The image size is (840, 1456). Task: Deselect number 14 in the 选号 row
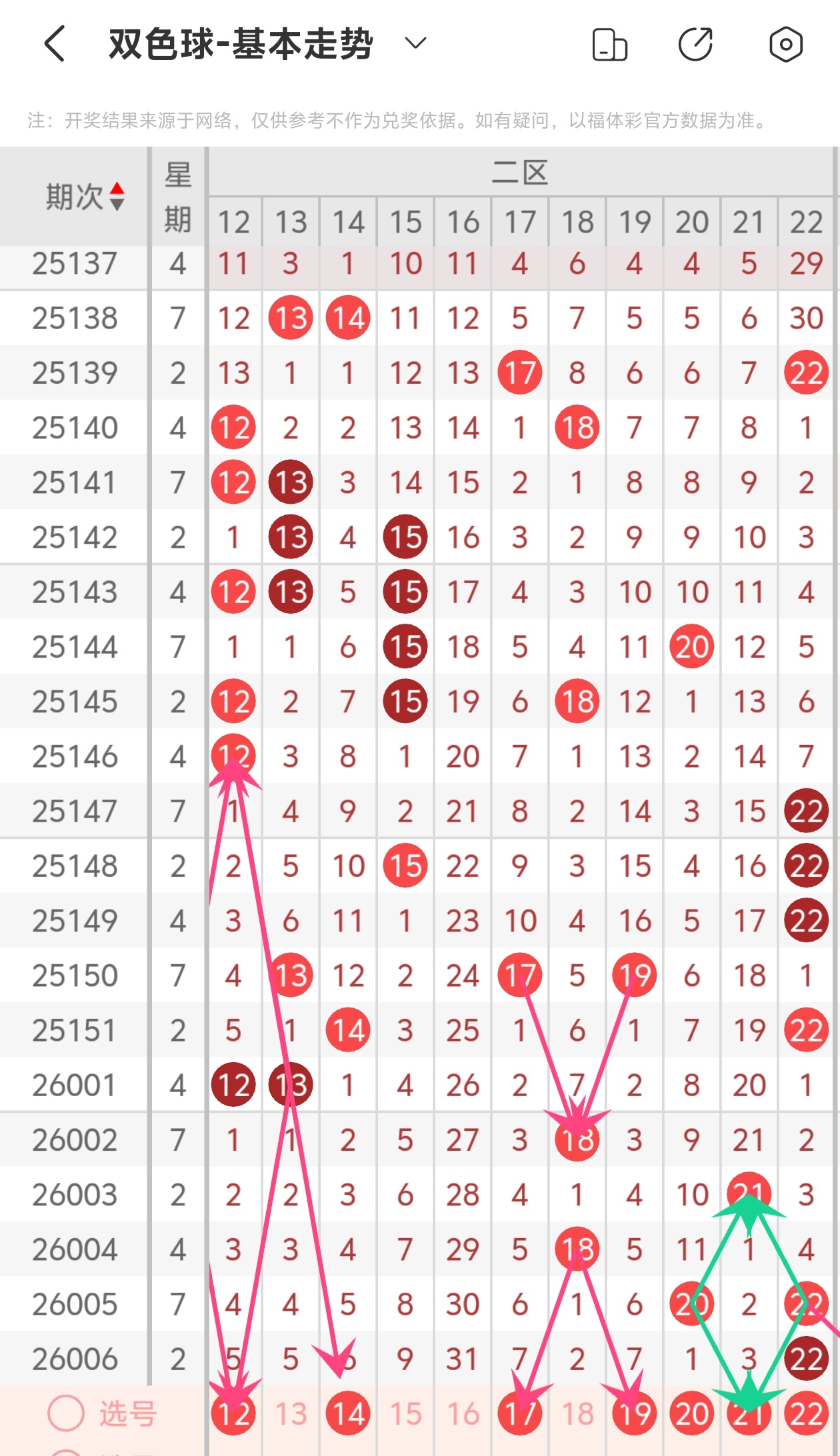(348, 1414)
